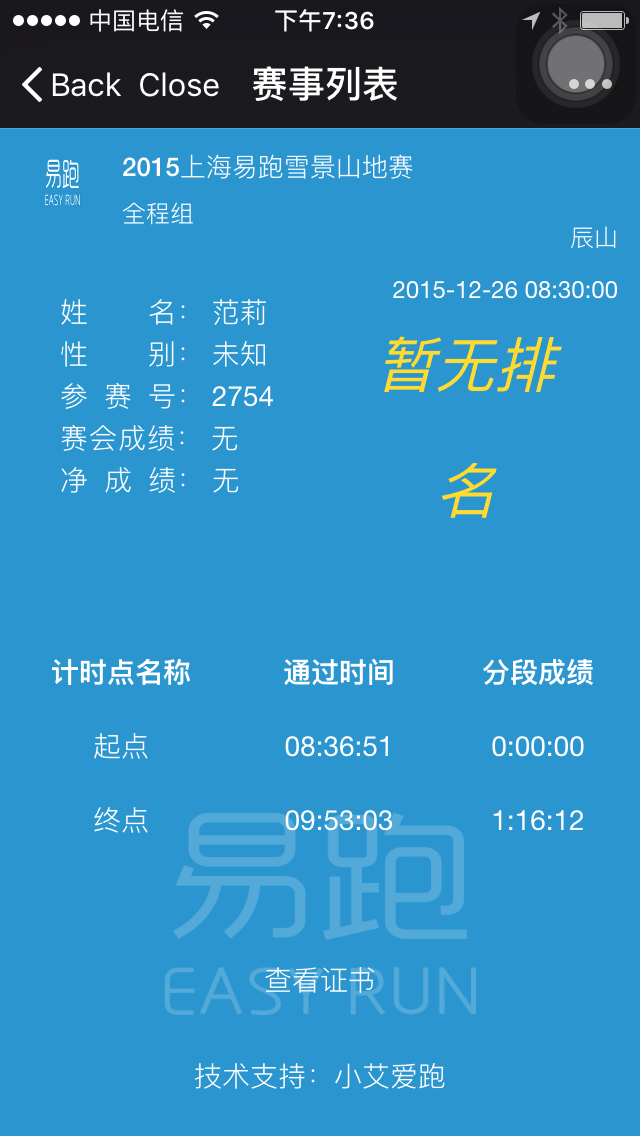Open 查看证书 to view certificate
The image size is (640, 1136).
(x=320, y=980)
